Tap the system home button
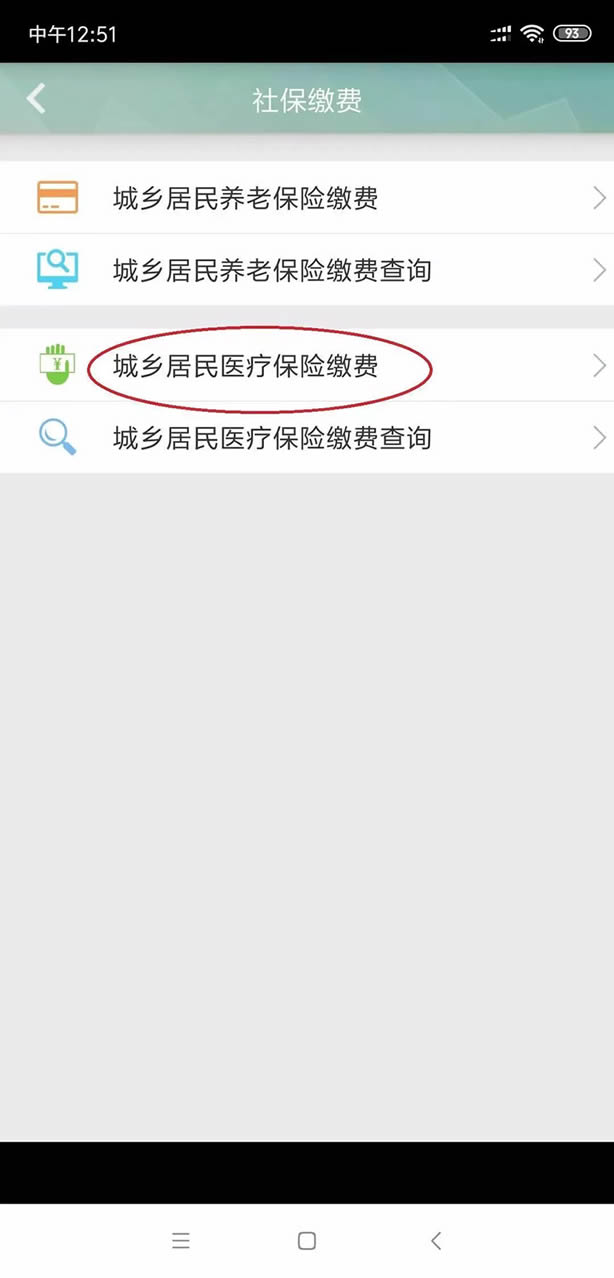This screenshot has height=1278, width=614. (307, 1241)
